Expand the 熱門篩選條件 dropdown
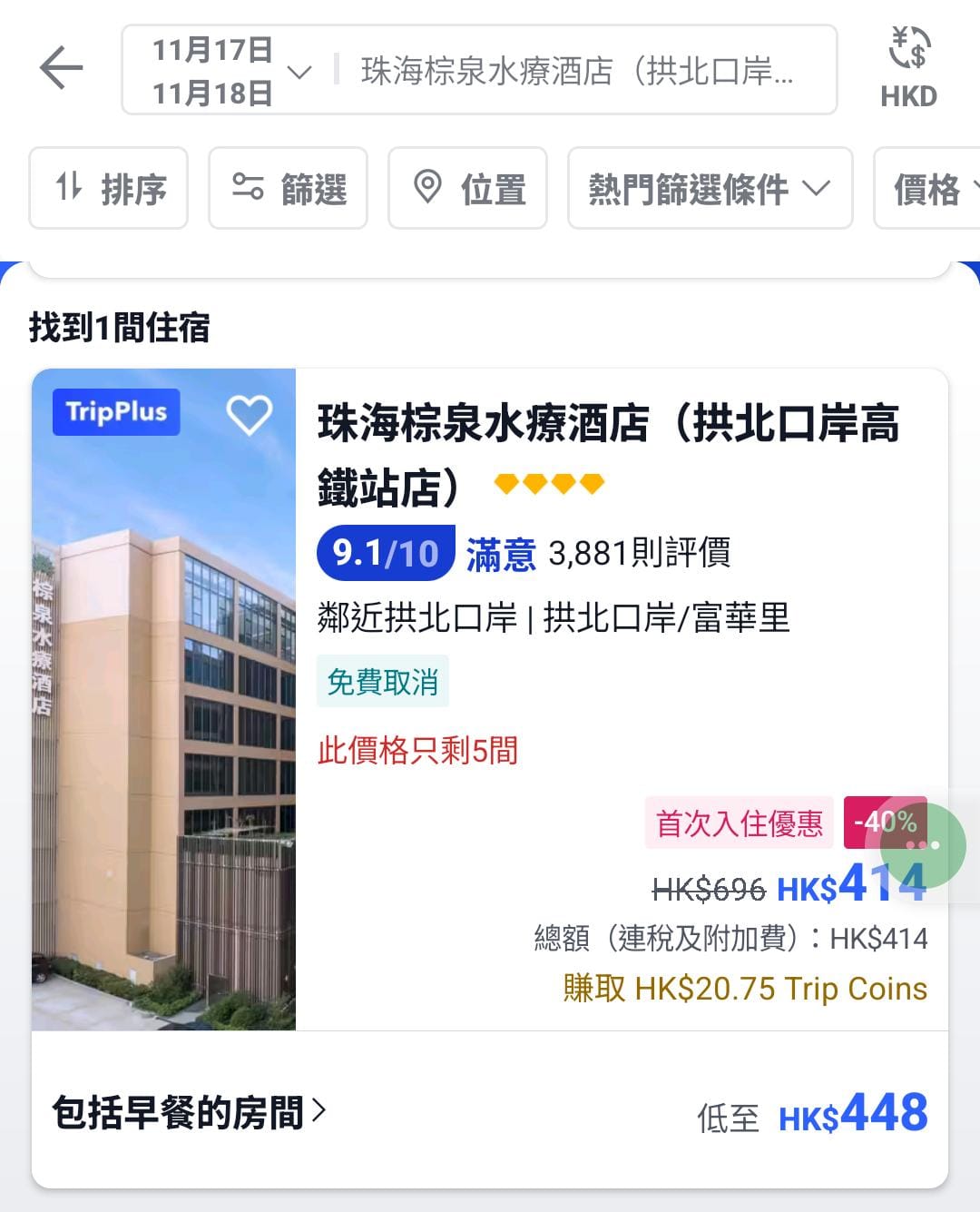 pyautogui.click(x=710, y=189)
